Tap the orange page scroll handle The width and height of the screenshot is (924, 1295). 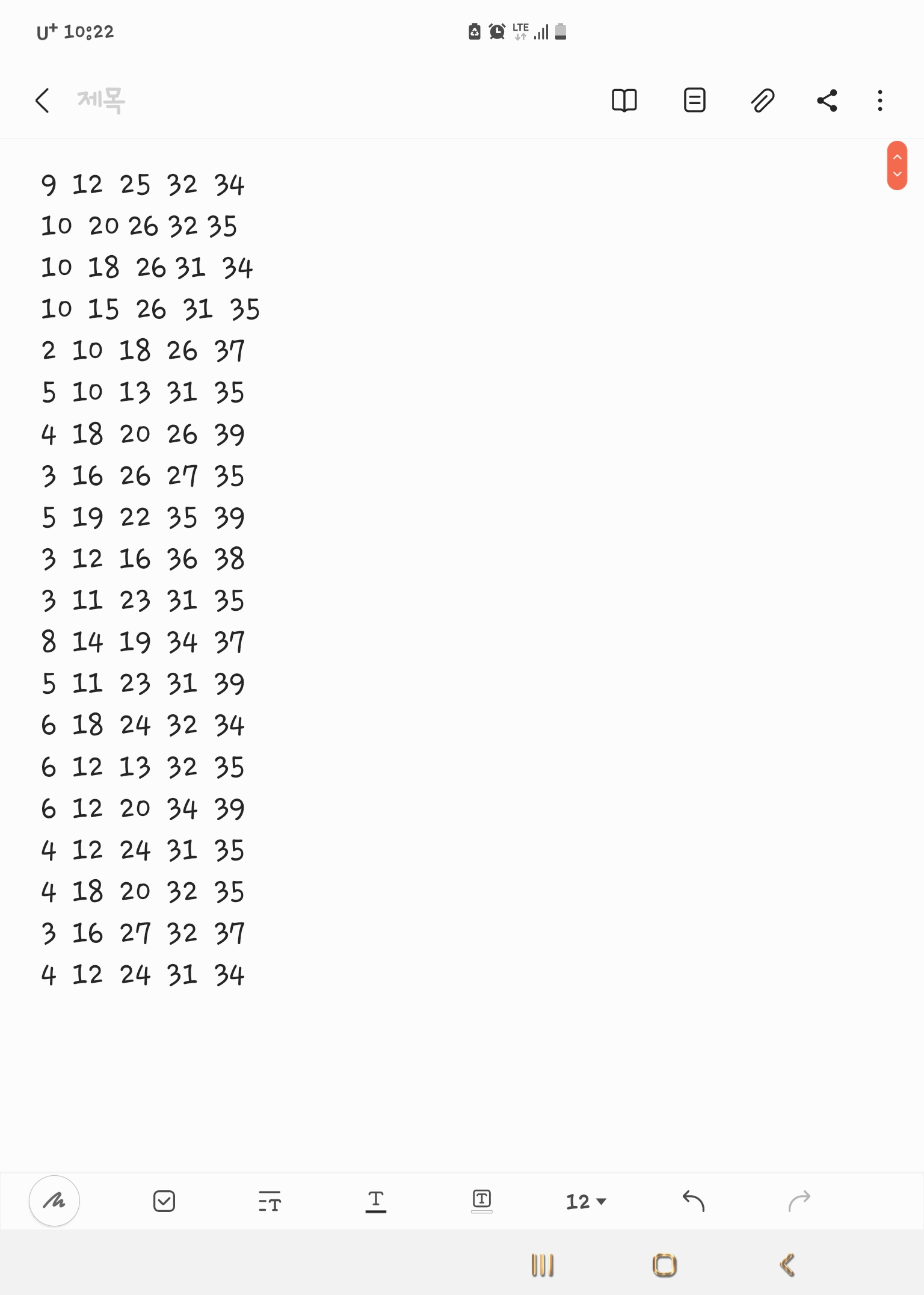click(x=896, y=165)
